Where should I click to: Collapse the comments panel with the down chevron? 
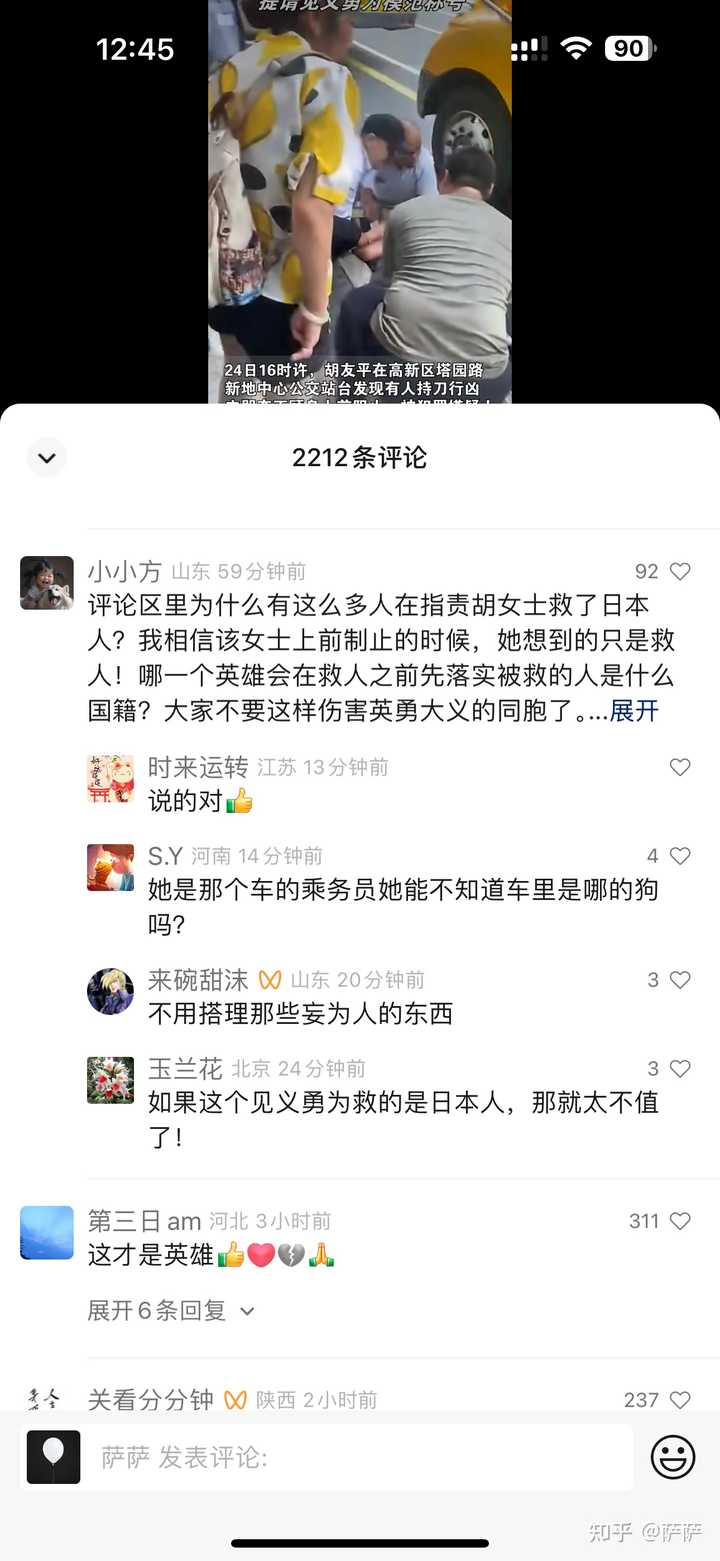[46, 458]
